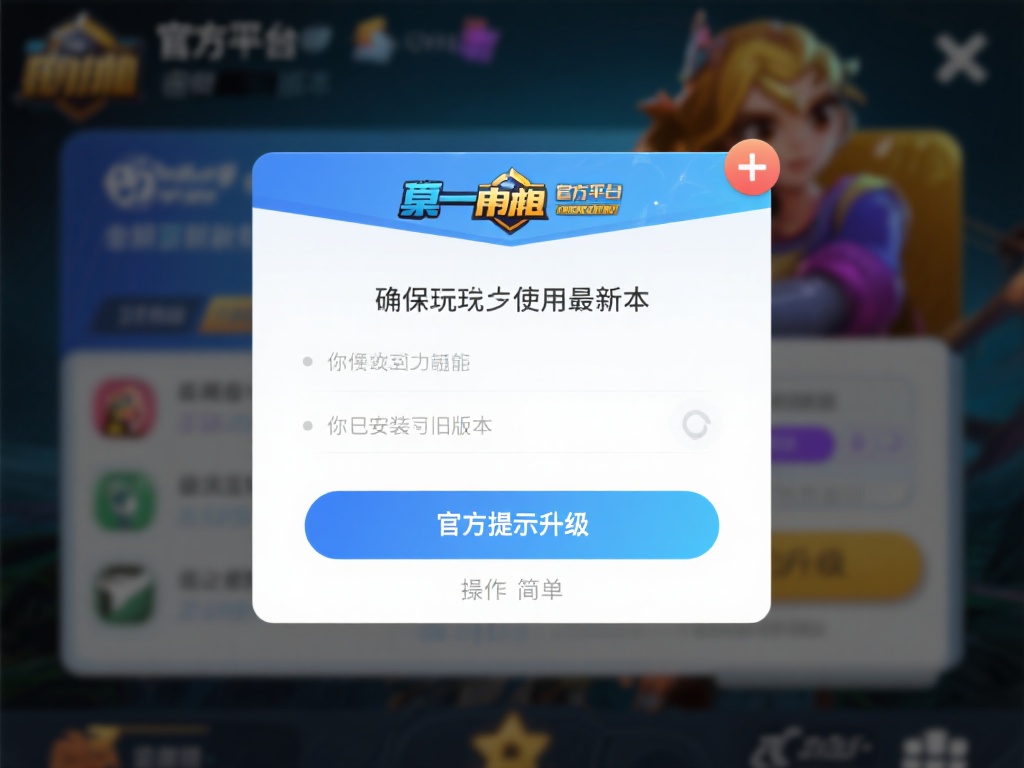Close the background screen with the top X
The width and height of the screenshot is (1024, 768).
click(x=961, y=60)
